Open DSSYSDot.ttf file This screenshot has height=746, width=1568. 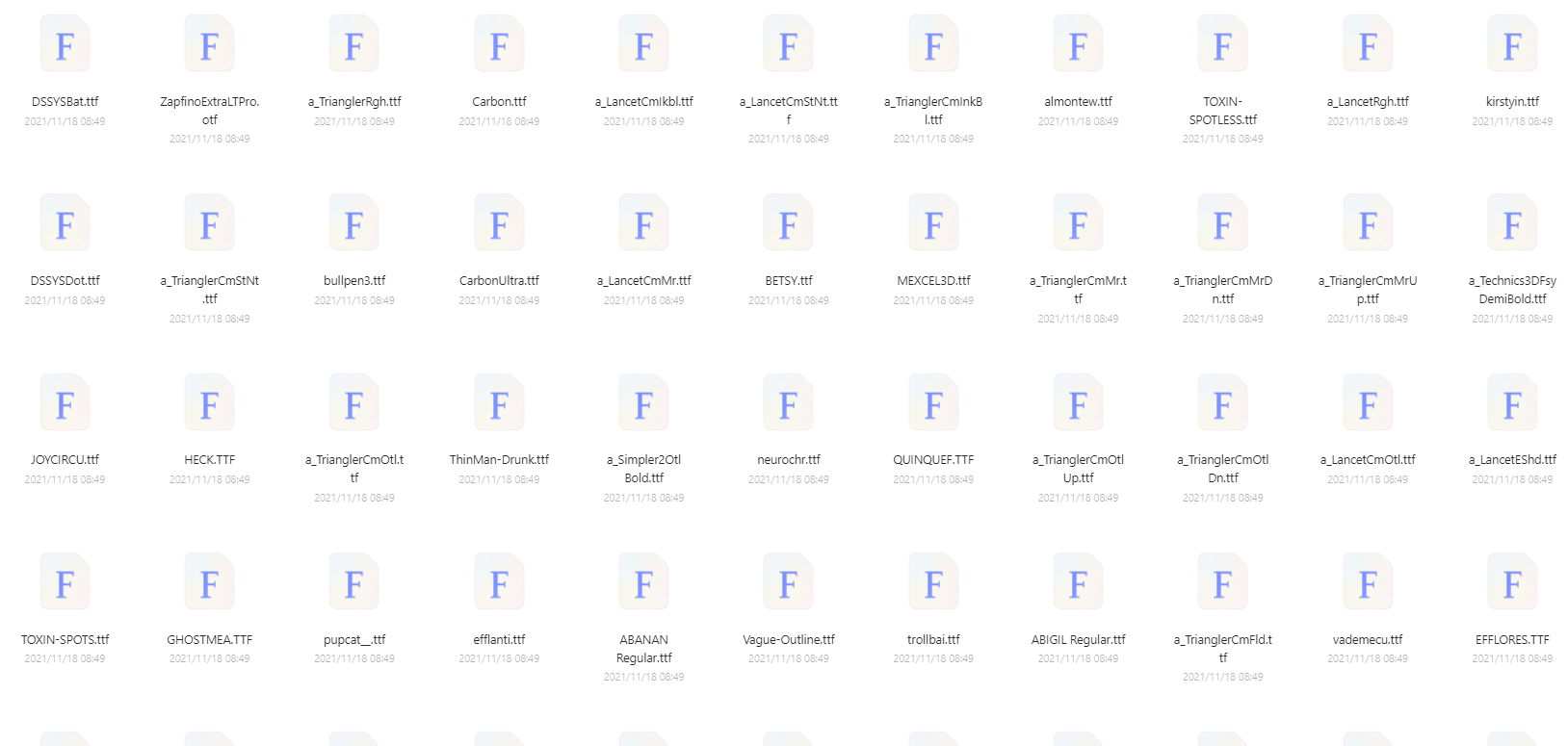65,224
